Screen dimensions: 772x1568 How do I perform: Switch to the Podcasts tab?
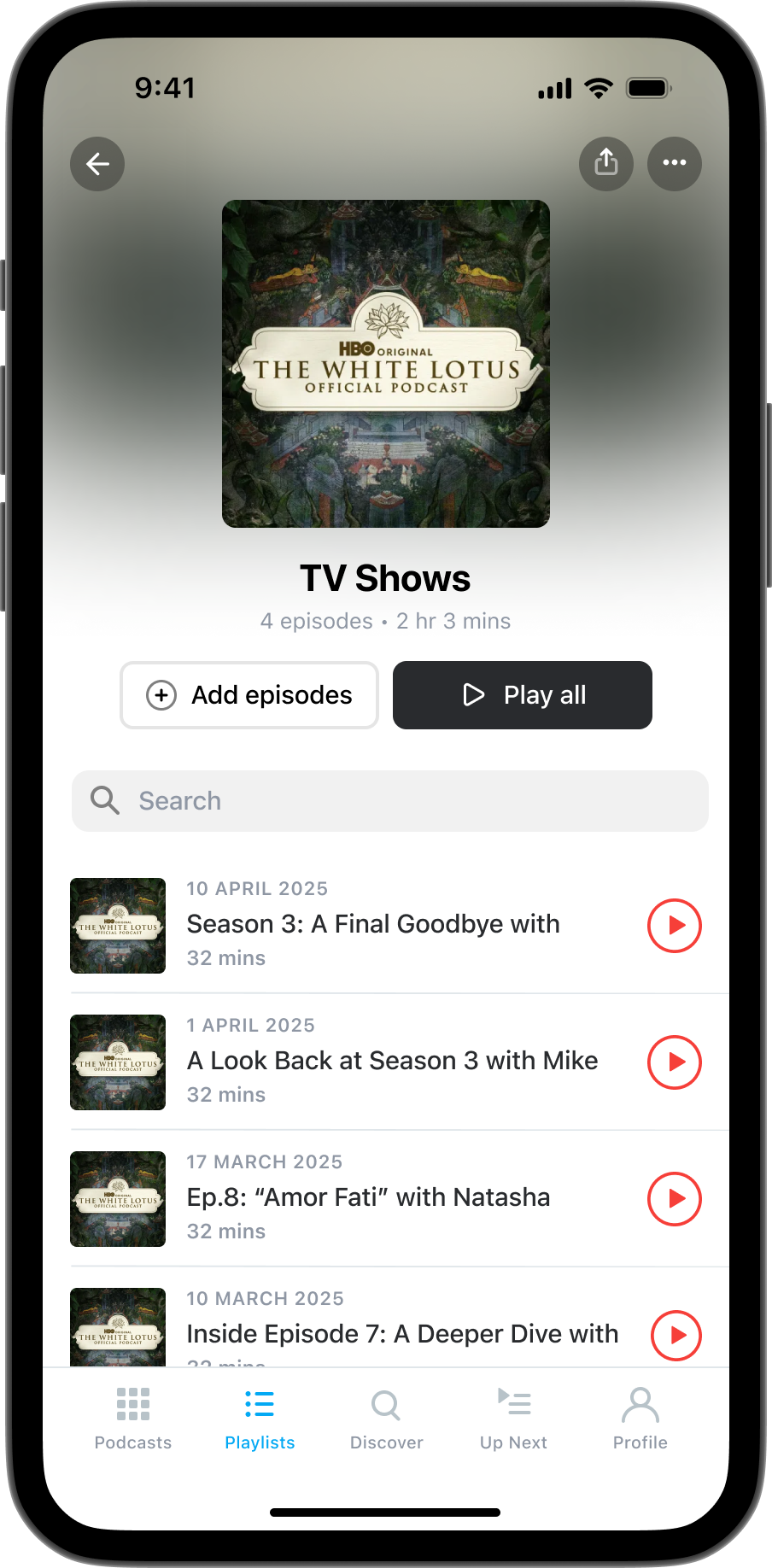coord(133,1419)
